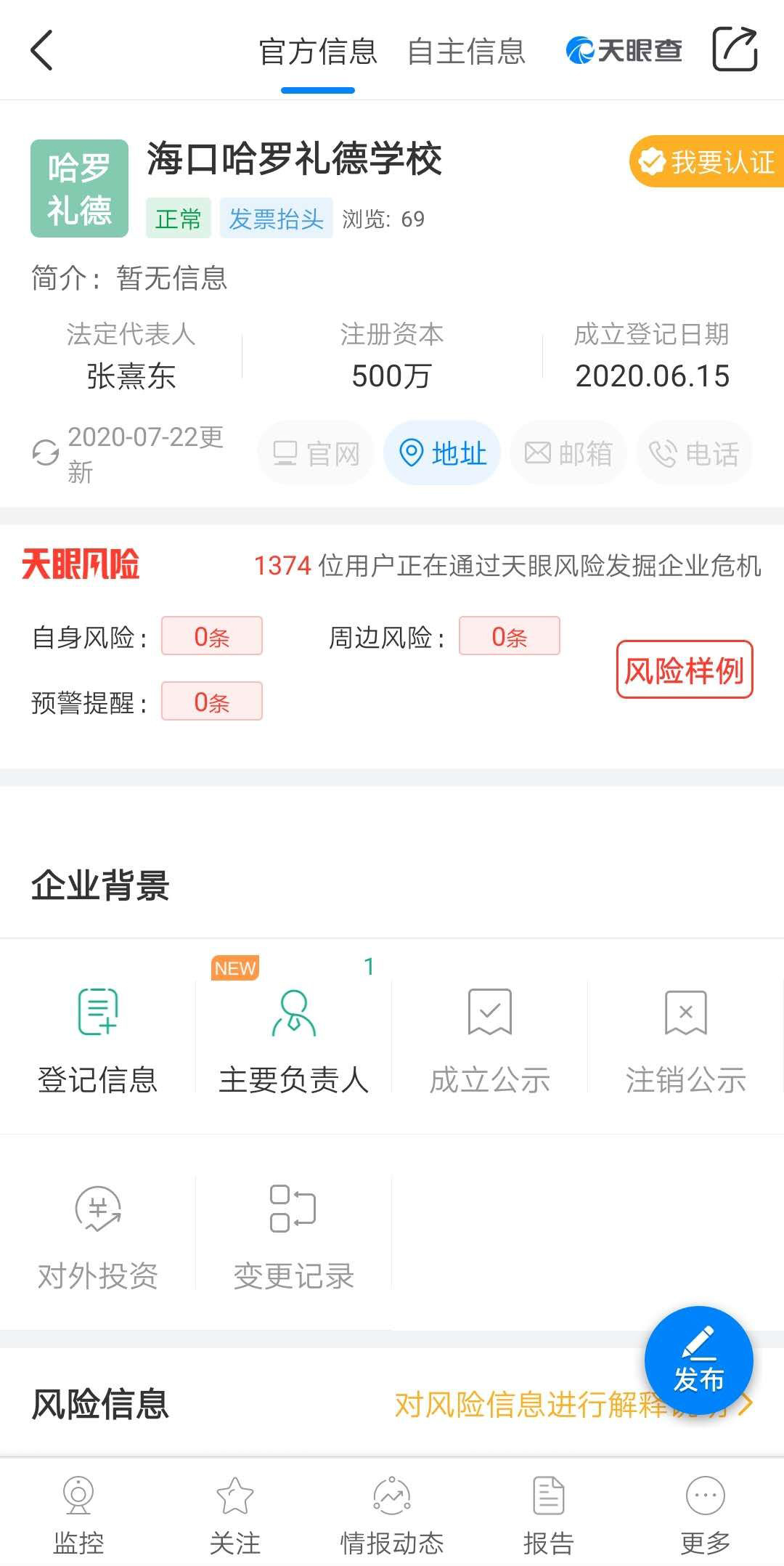Open 周边风险 0条 details

(509, 636)
